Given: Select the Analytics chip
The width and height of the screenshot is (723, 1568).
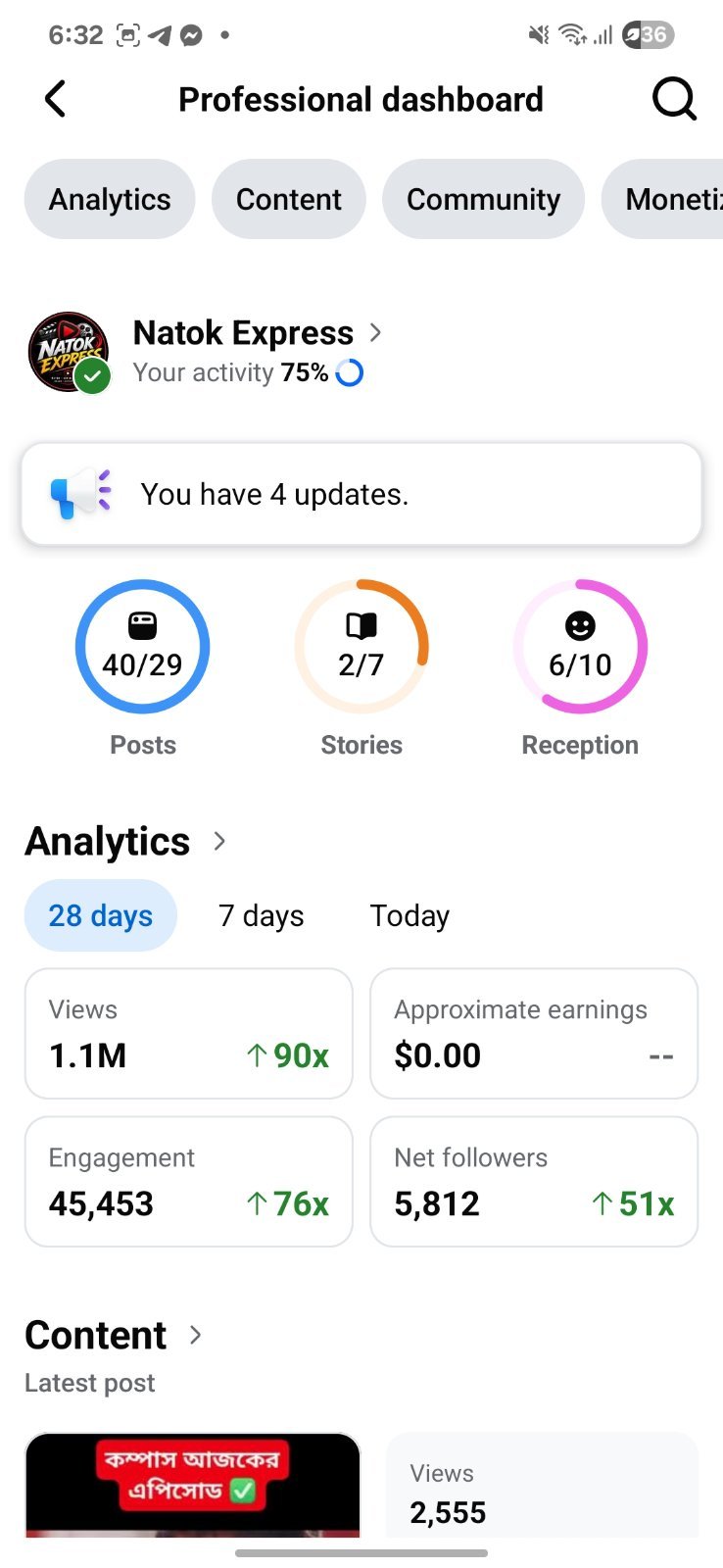Looking at the screenshot, I should click(110, 199).
